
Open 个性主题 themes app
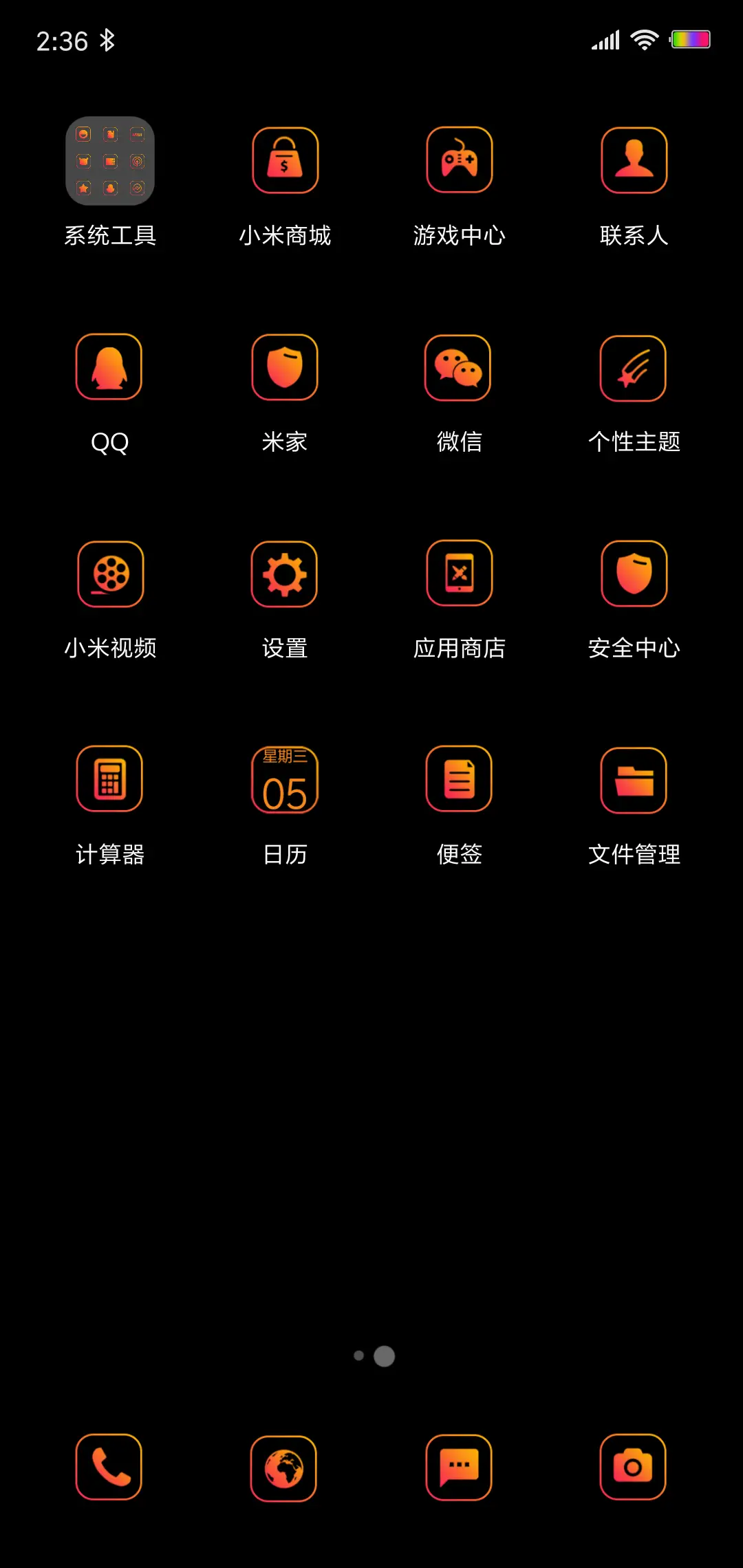tap(634, 367)
